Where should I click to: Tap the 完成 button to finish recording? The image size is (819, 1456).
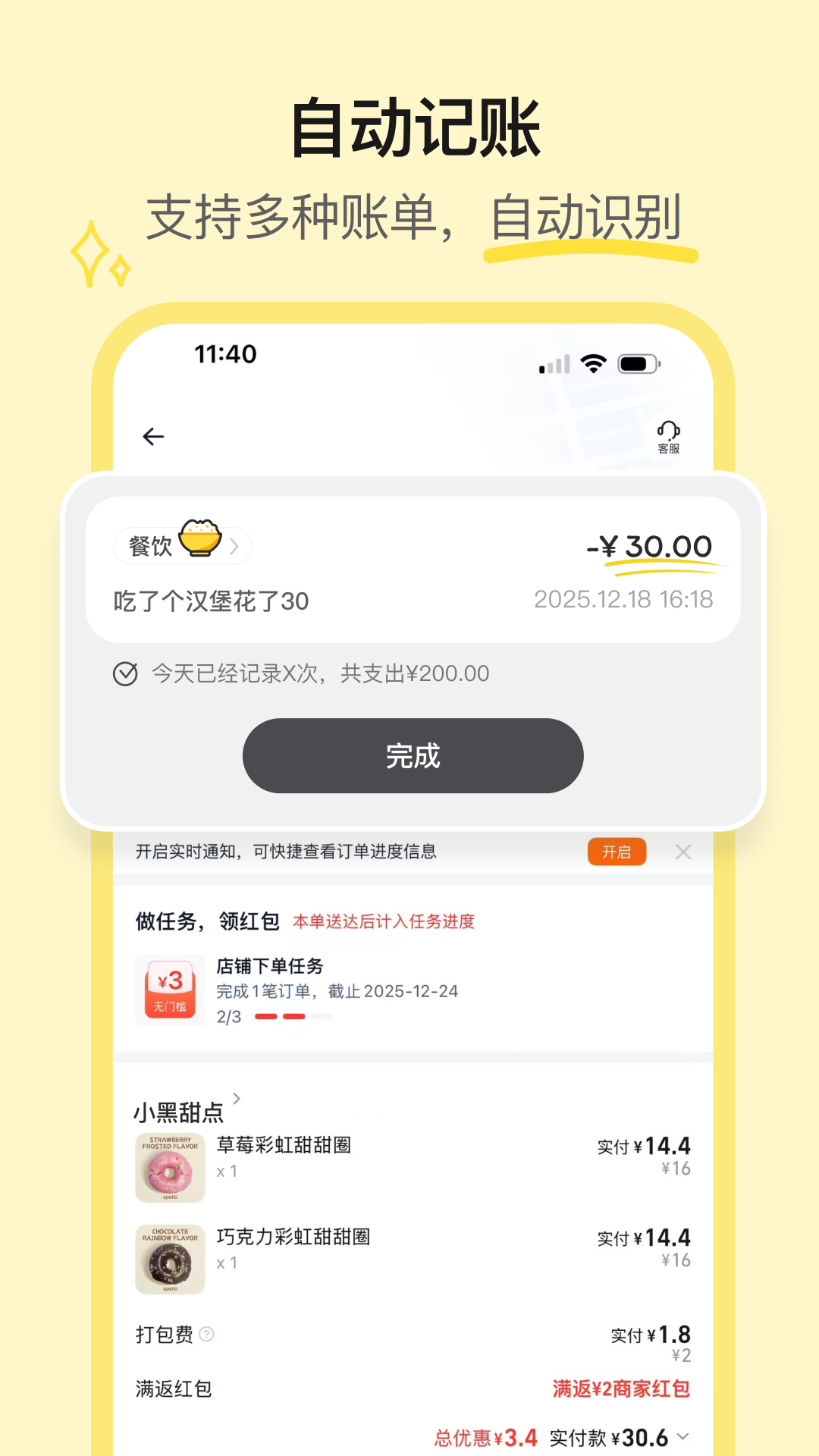[411, 755]
